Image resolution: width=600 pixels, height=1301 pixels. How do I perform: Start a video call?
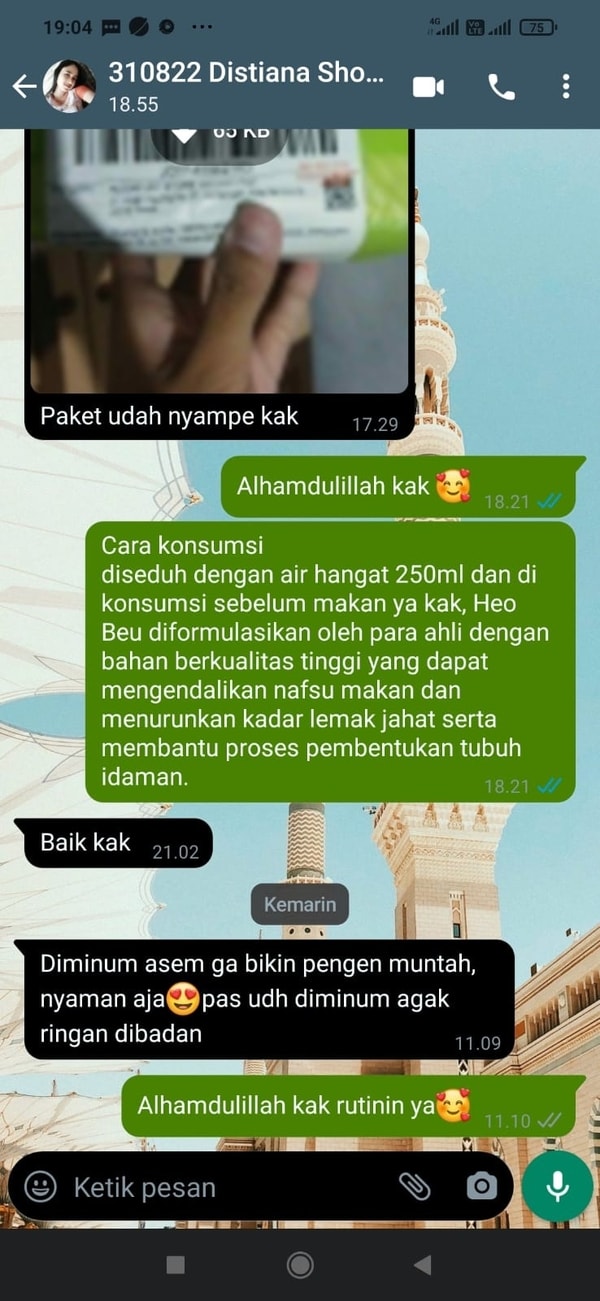pos(428,87)
